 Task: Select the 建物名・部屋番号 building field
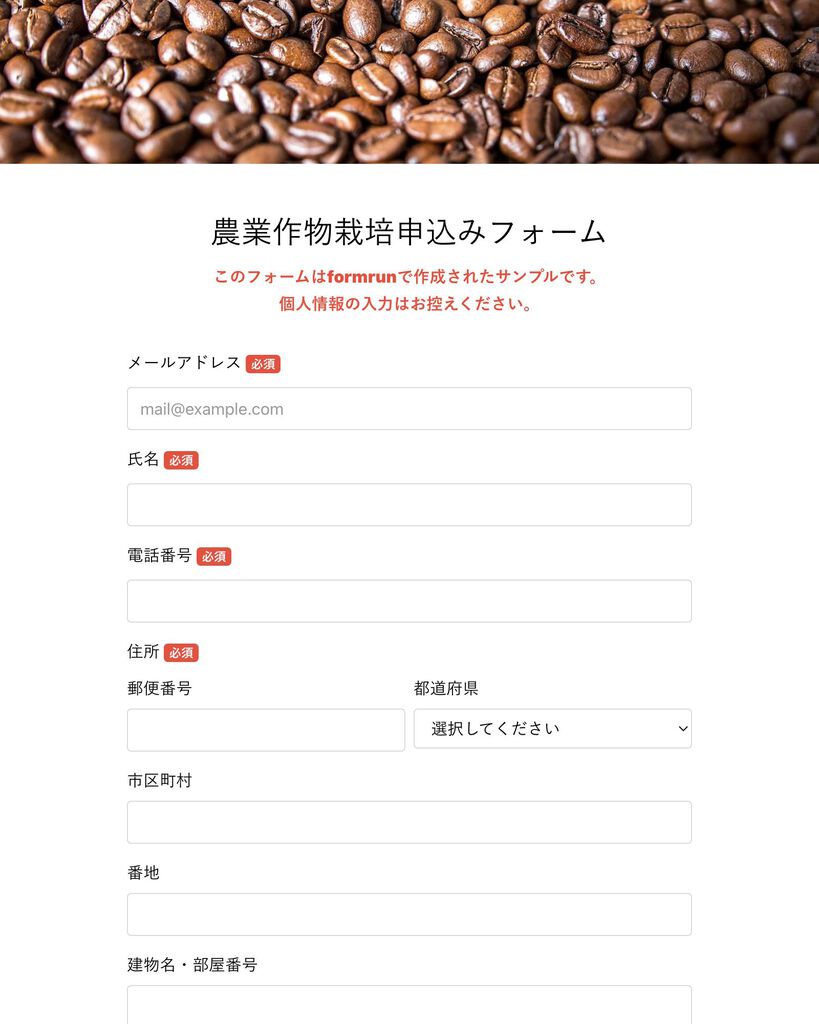pos(409,1004)
